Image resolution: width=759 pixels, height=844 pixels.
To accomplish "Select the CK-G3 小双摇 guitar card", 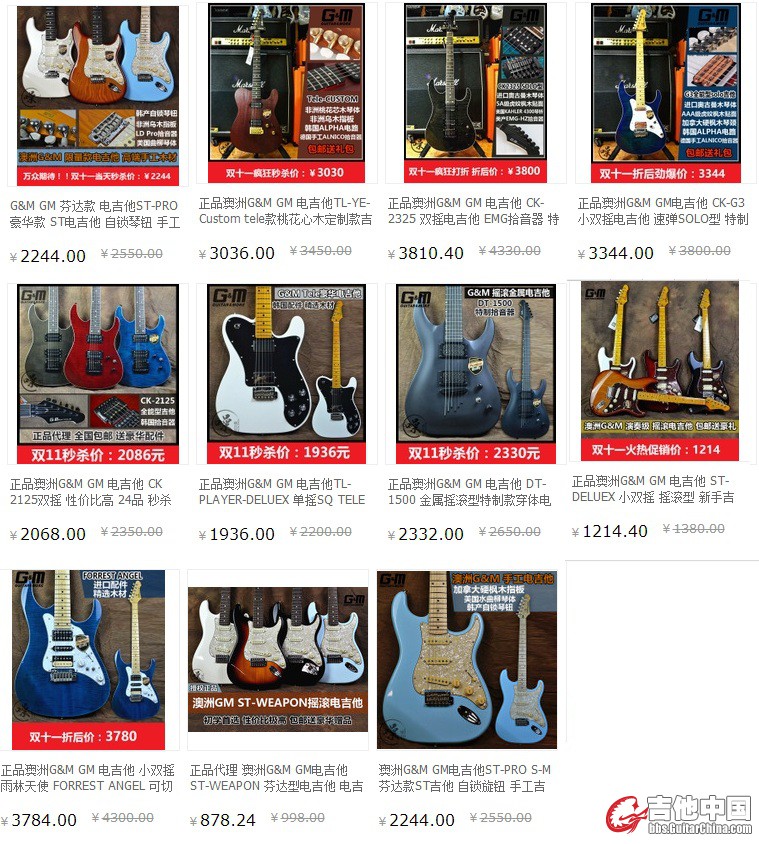I will [664, 95].
